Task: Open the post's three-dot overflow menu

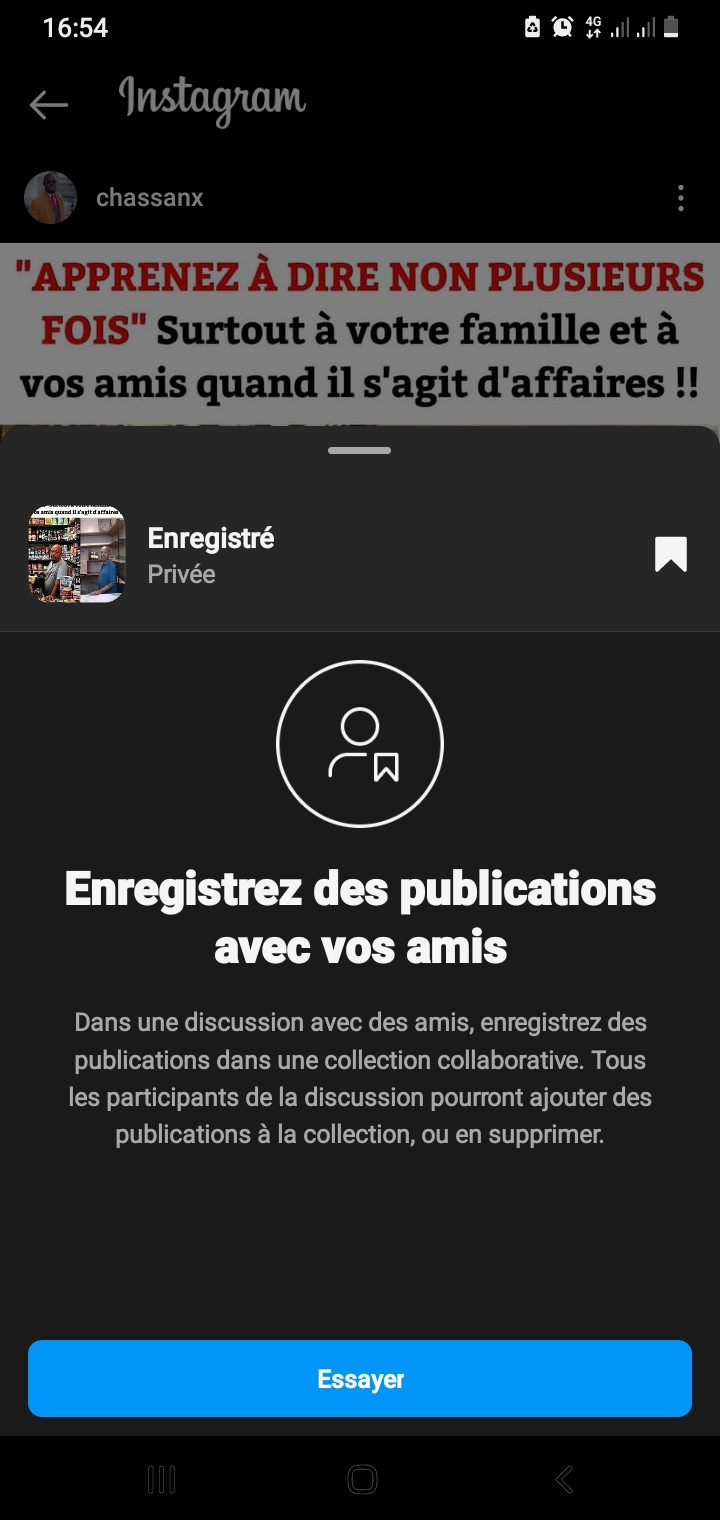Action: tap(680, 198)
